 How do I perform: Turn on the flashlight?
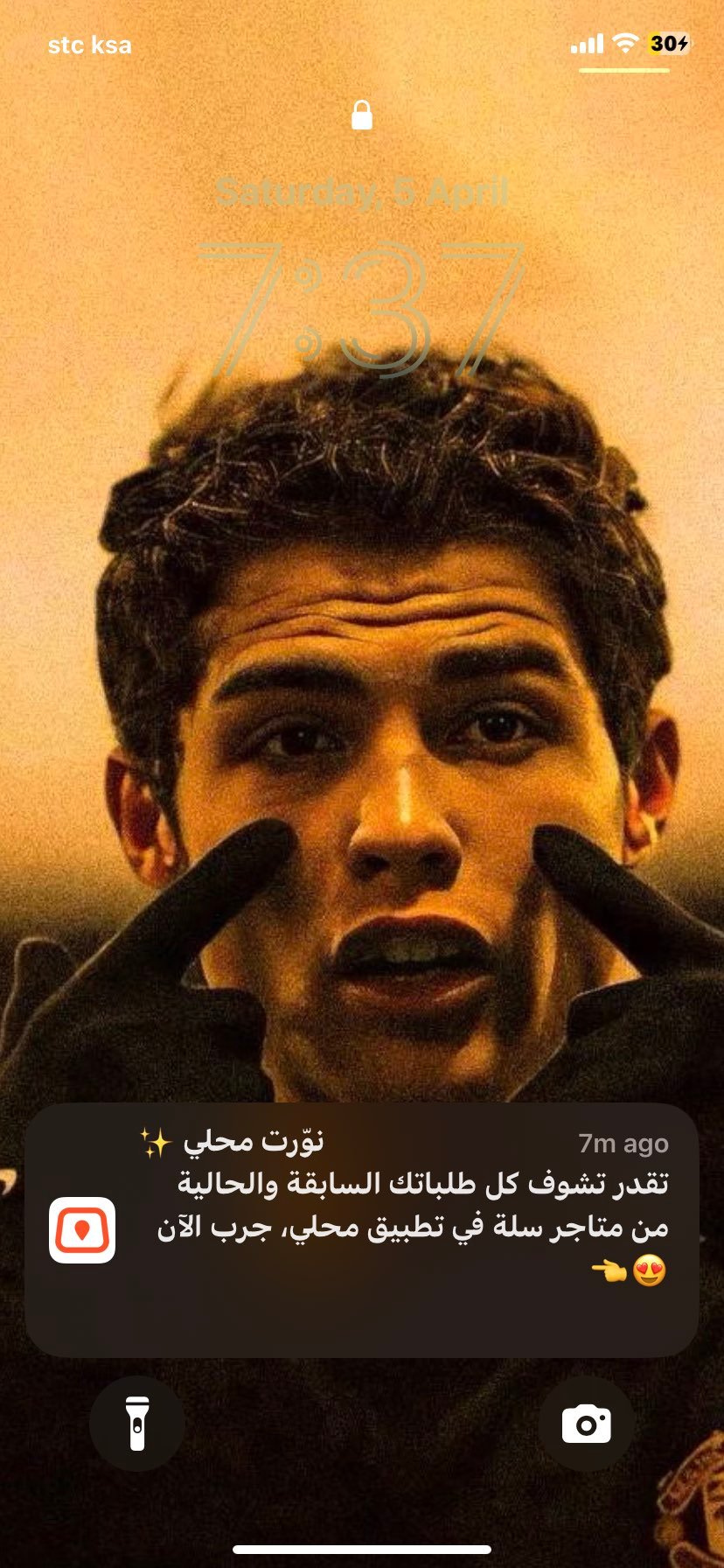click(137, 1424)
